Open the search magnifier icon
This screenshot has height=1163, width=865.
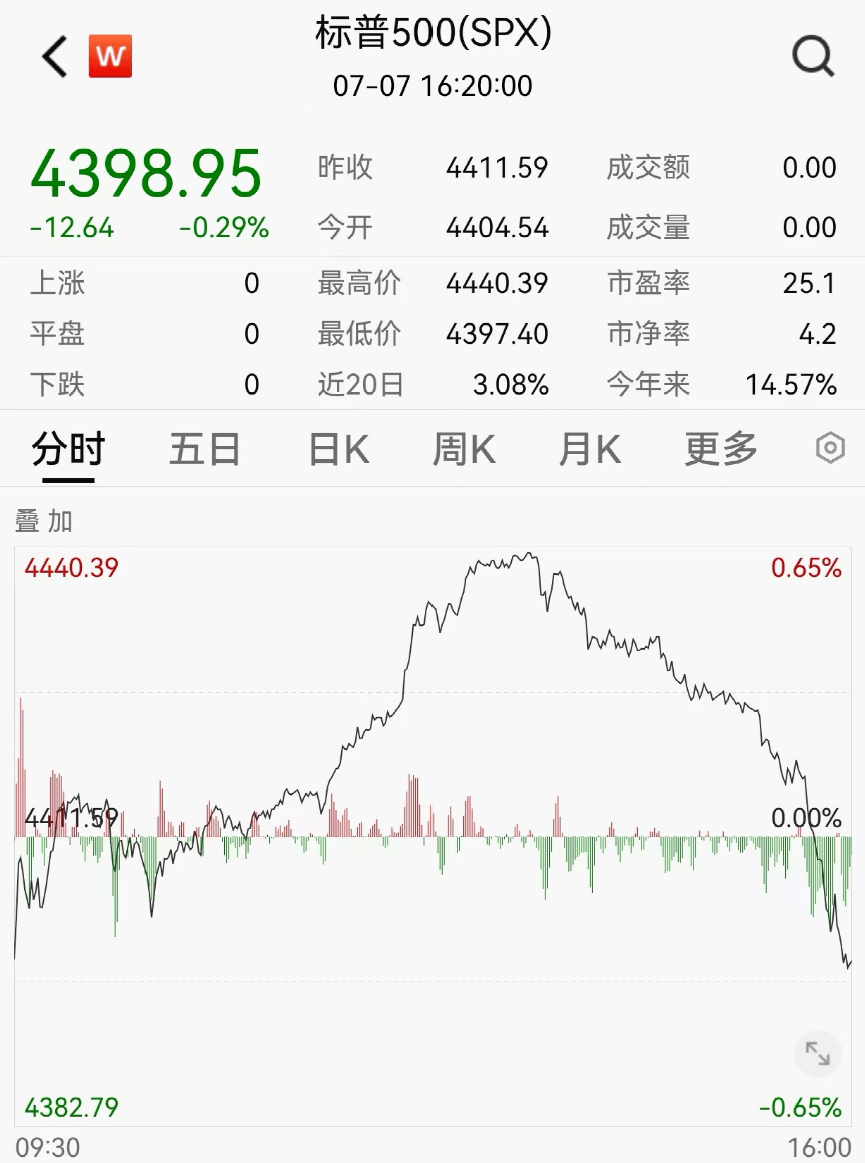point(813,57)
